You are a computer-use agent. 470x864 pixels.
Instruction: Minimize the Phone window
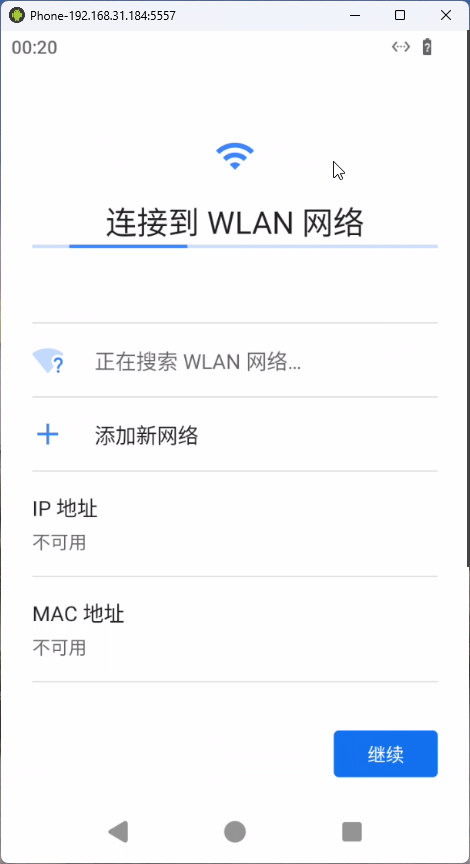(x=355, y=15)
